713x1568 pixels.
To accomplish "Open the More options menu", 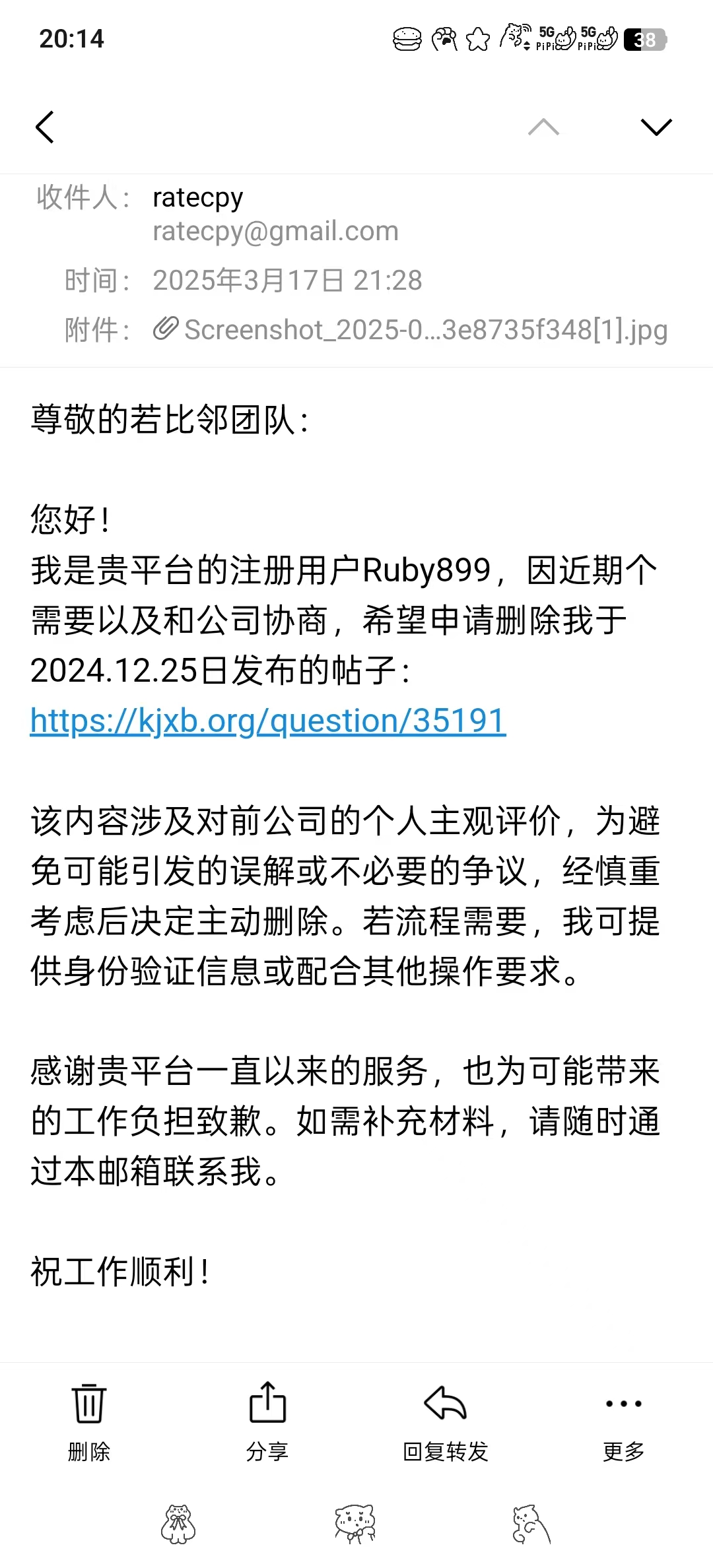I will pos(623,1420).
